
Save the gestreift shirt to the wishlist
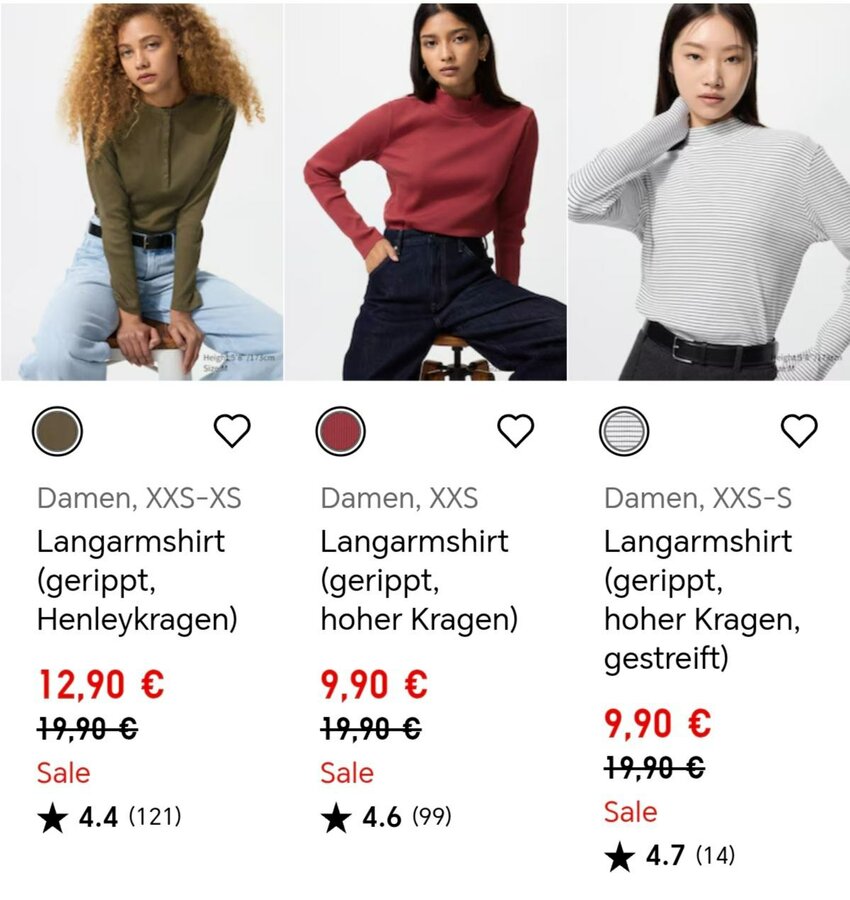(x=799, y=431)
